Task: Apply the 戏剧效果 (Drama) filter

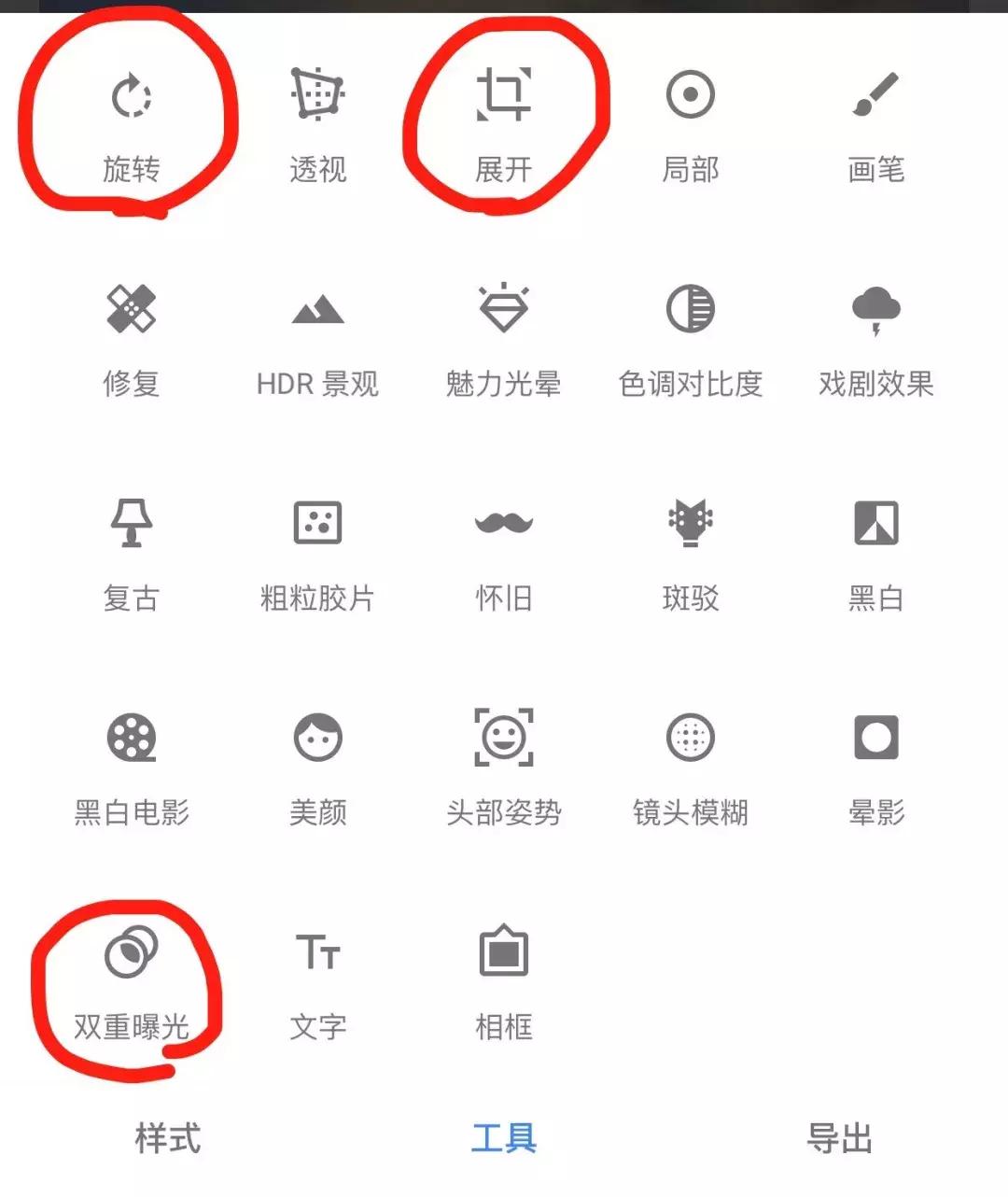Action: coord(875,338)
